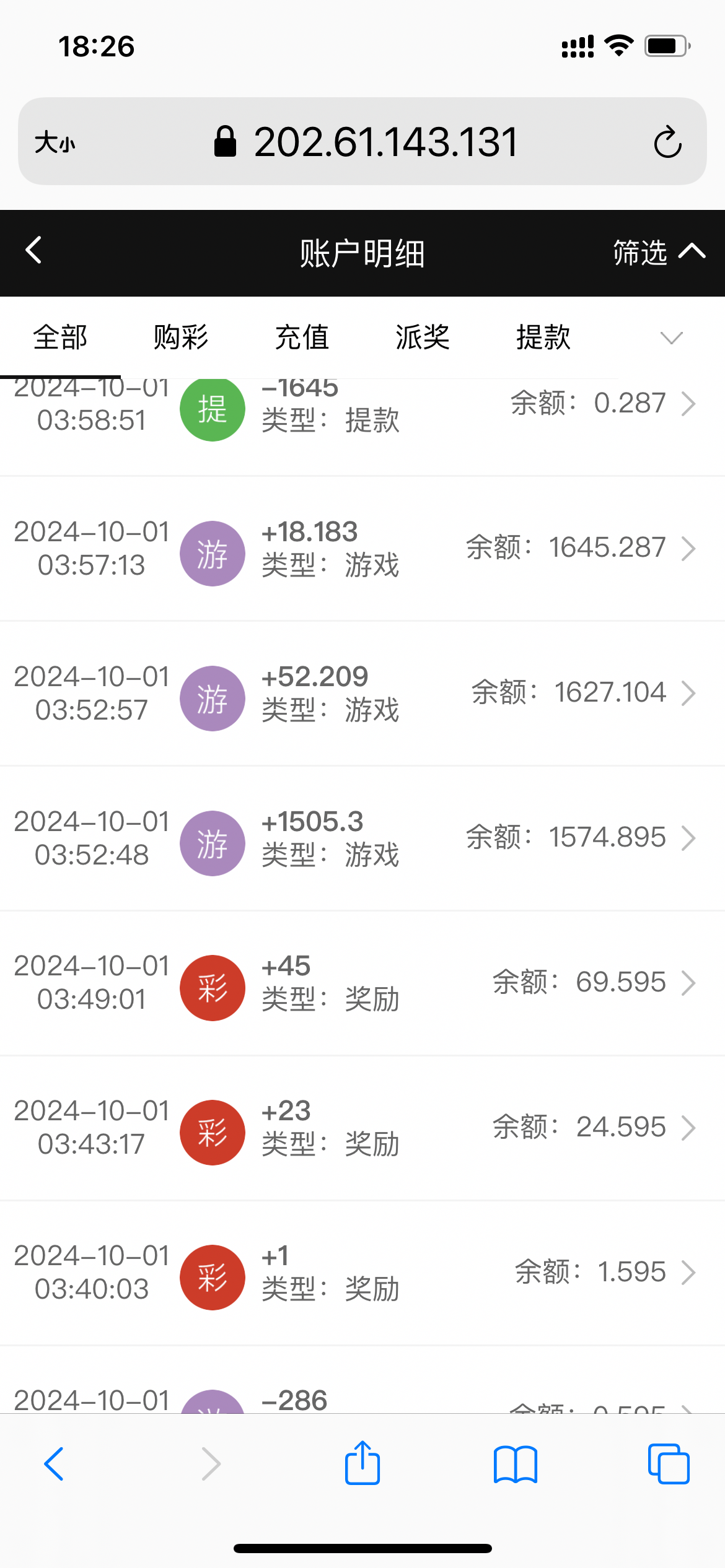View the +45 奖励 record
The image size is (725, 1568).
[x=362, y=983]
